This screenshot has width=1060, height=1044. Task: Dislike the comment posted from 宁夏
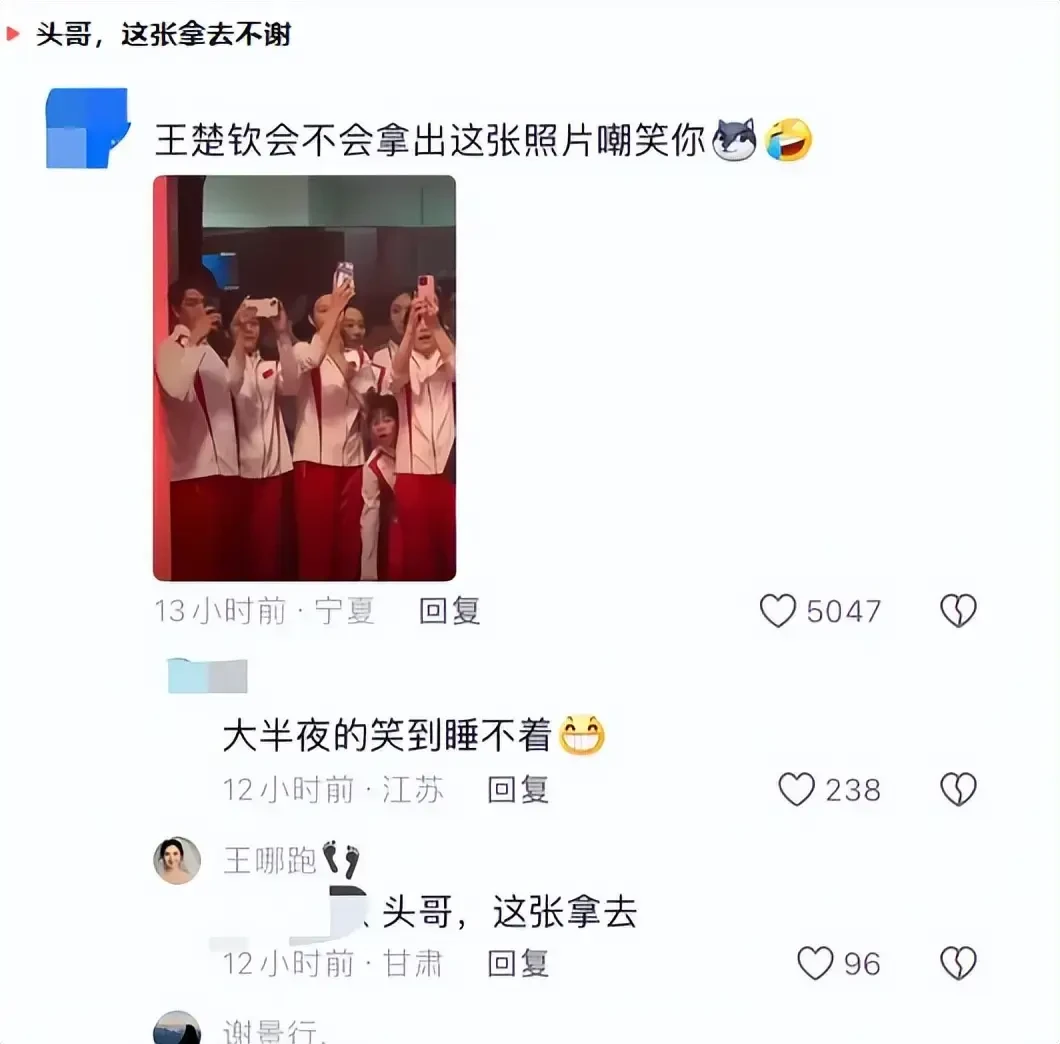[x=958, y=611]
